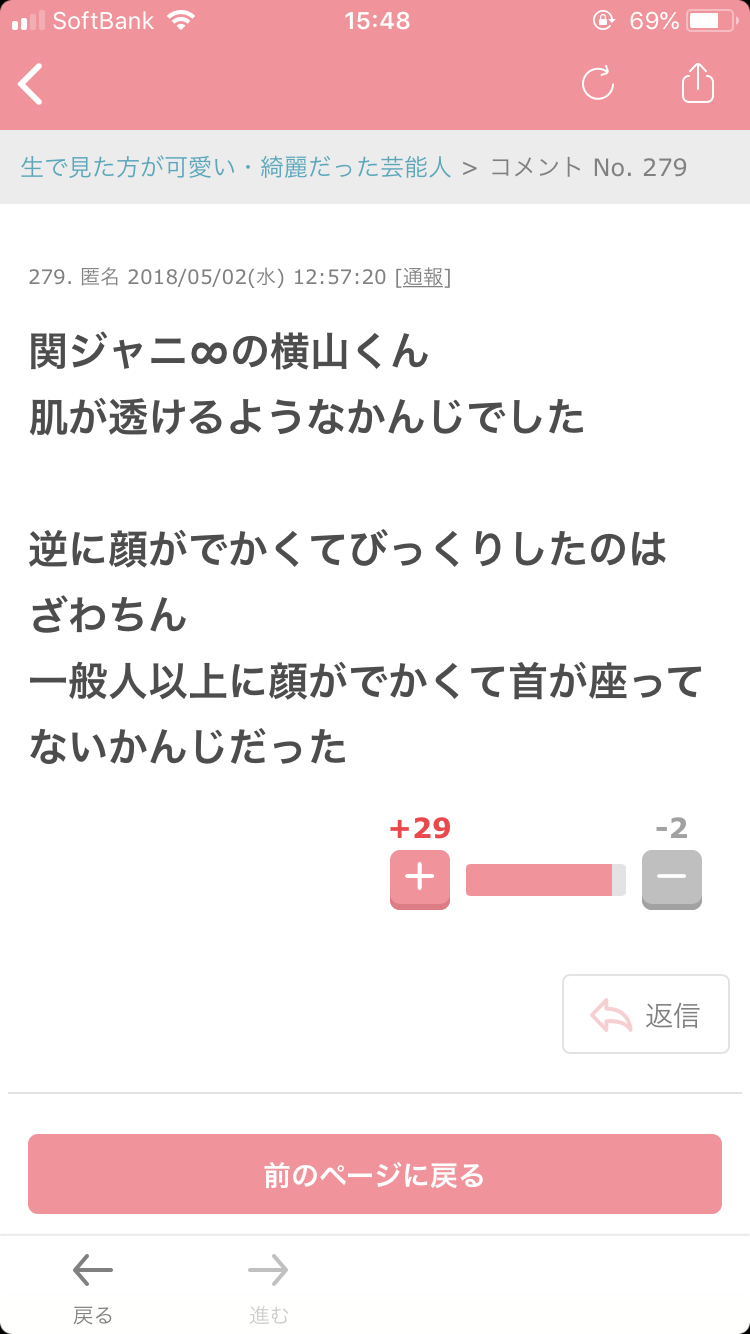Screen dimensions: 750x1334
Task: Open the share sheet via the share icon
Action: pyautogui.click(x=697, y=84)
